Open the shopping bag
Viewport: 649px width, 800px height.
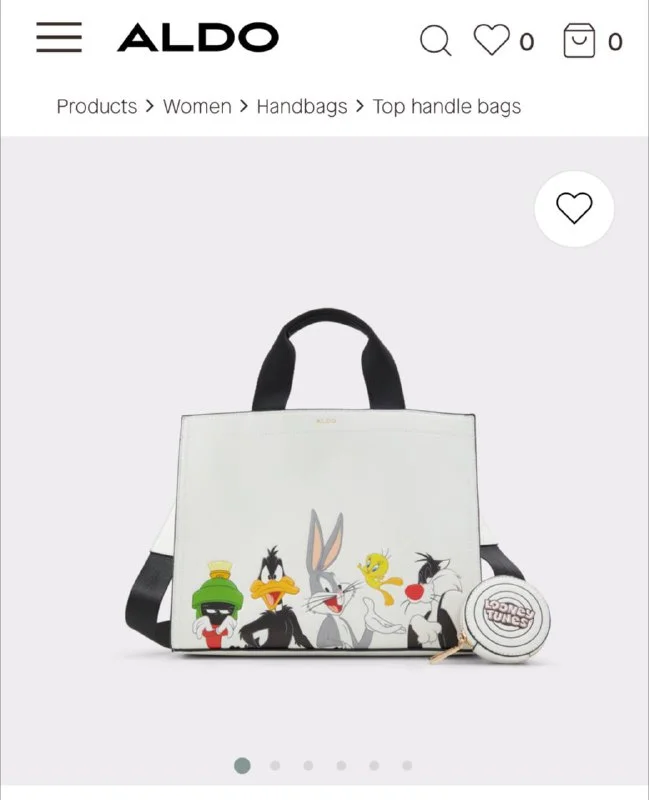coord(579,41)
